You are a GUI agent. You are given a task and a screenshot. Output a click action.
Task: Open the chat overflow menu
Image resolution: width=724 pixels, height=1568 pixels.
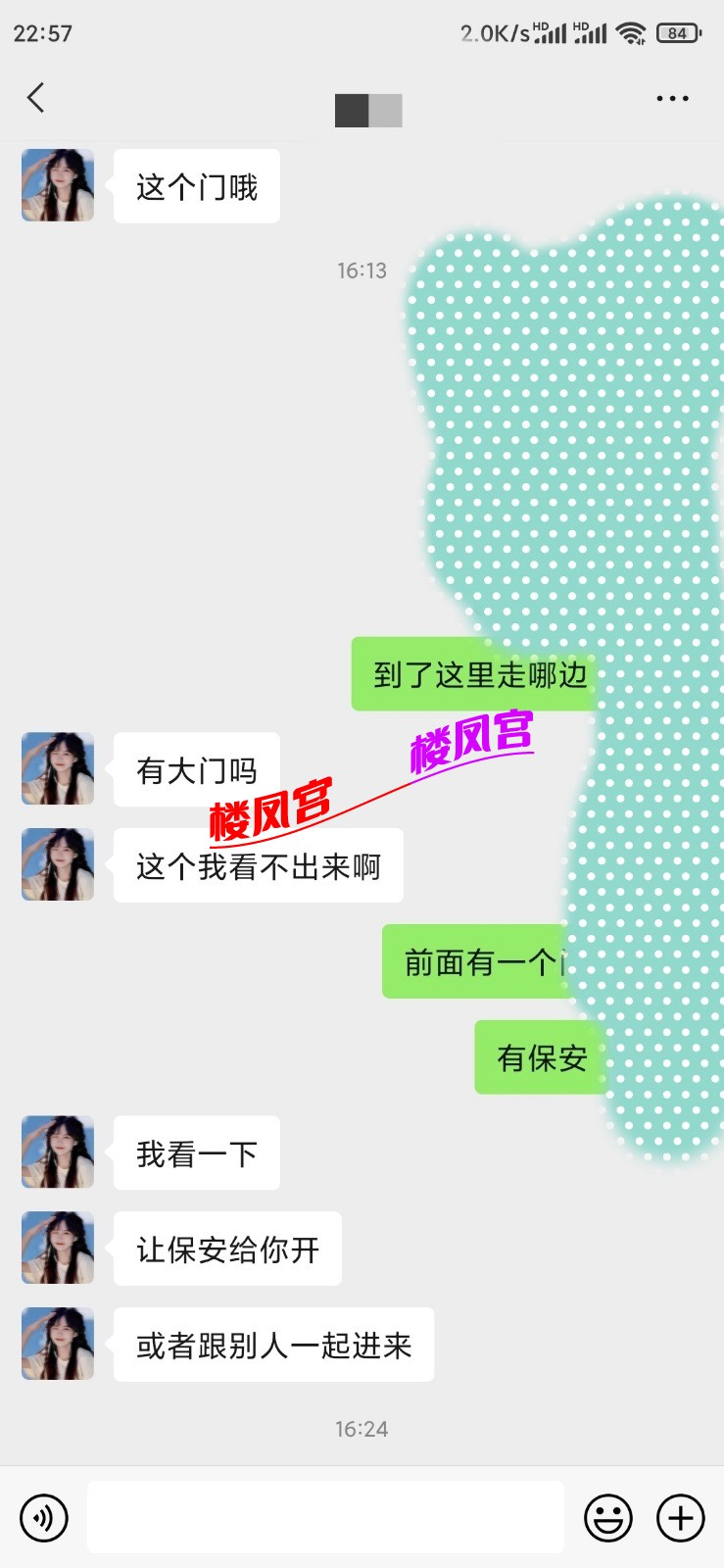[x=672, y=99]
